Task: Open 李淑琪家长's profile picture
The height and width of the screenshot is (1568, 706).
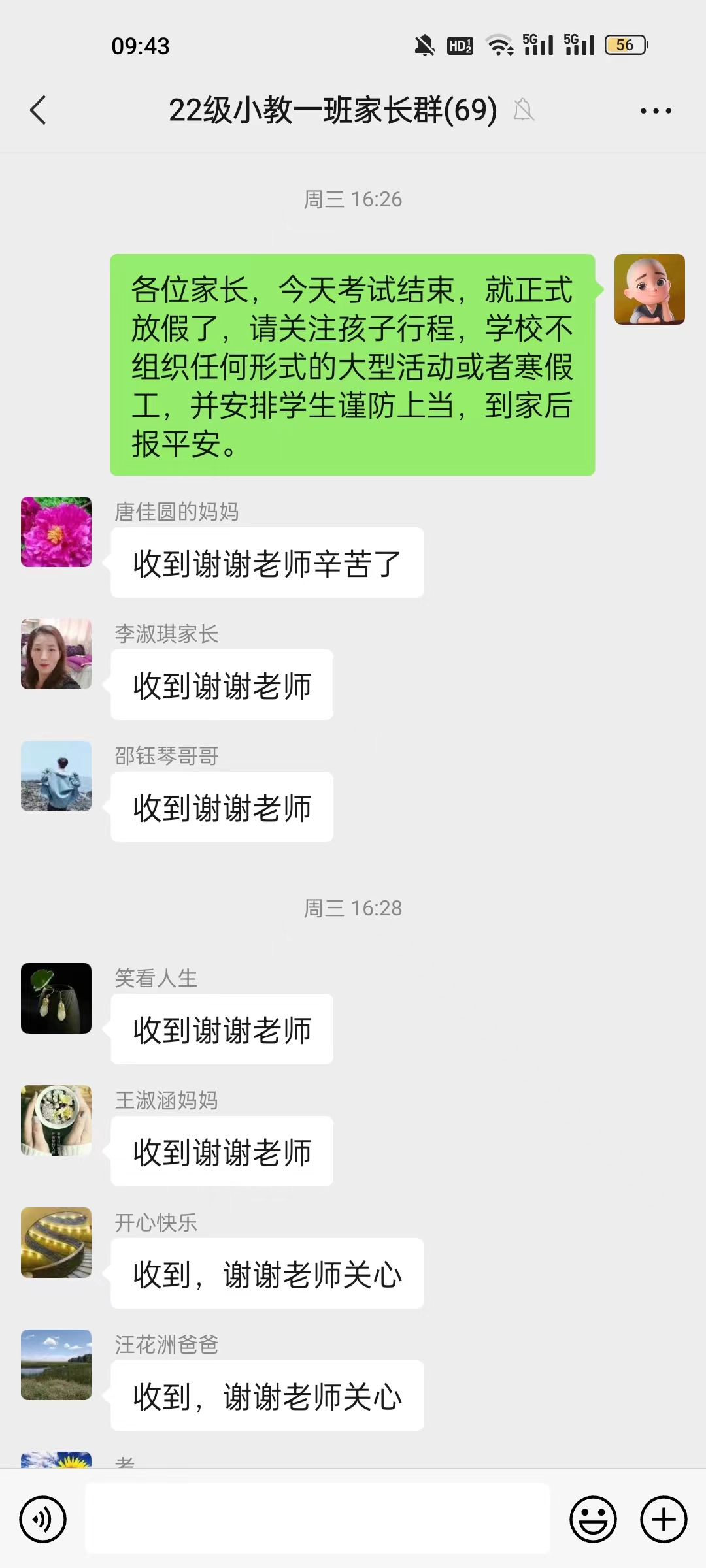Action: coord(56,654)
